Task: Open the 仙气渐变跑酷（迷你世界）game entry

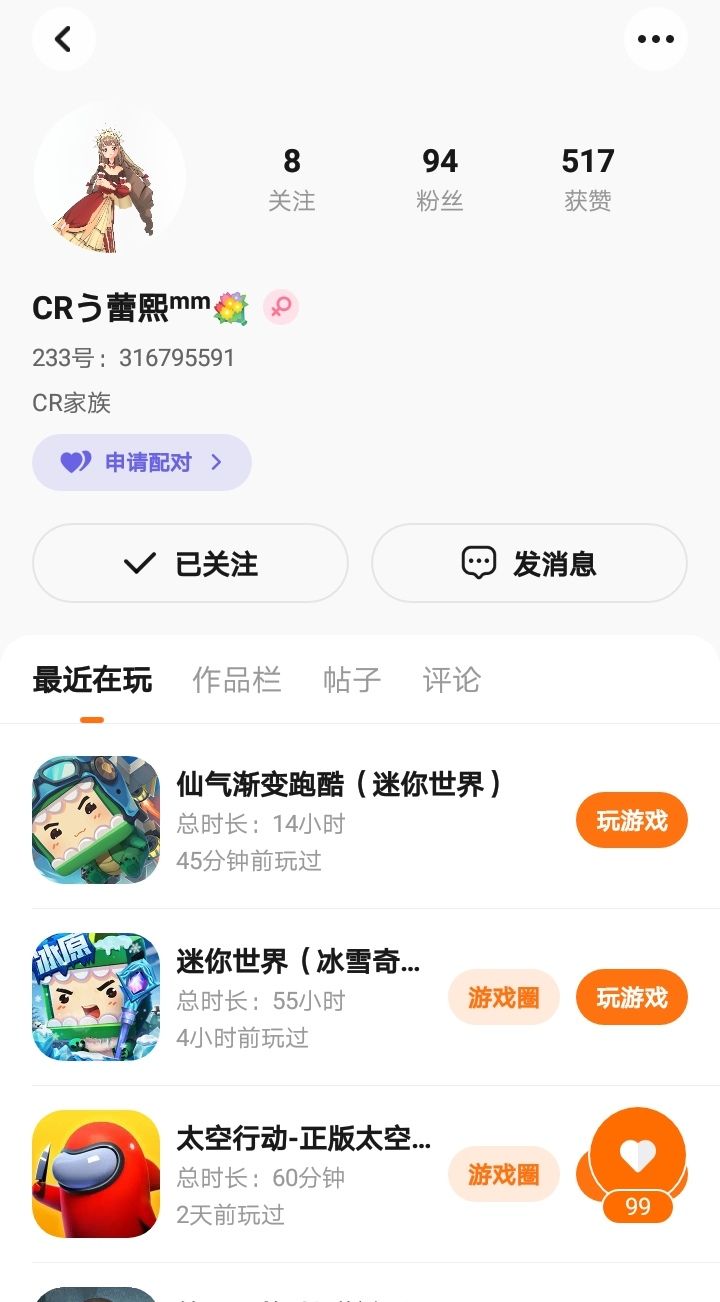Action: [x=338, y=785]
